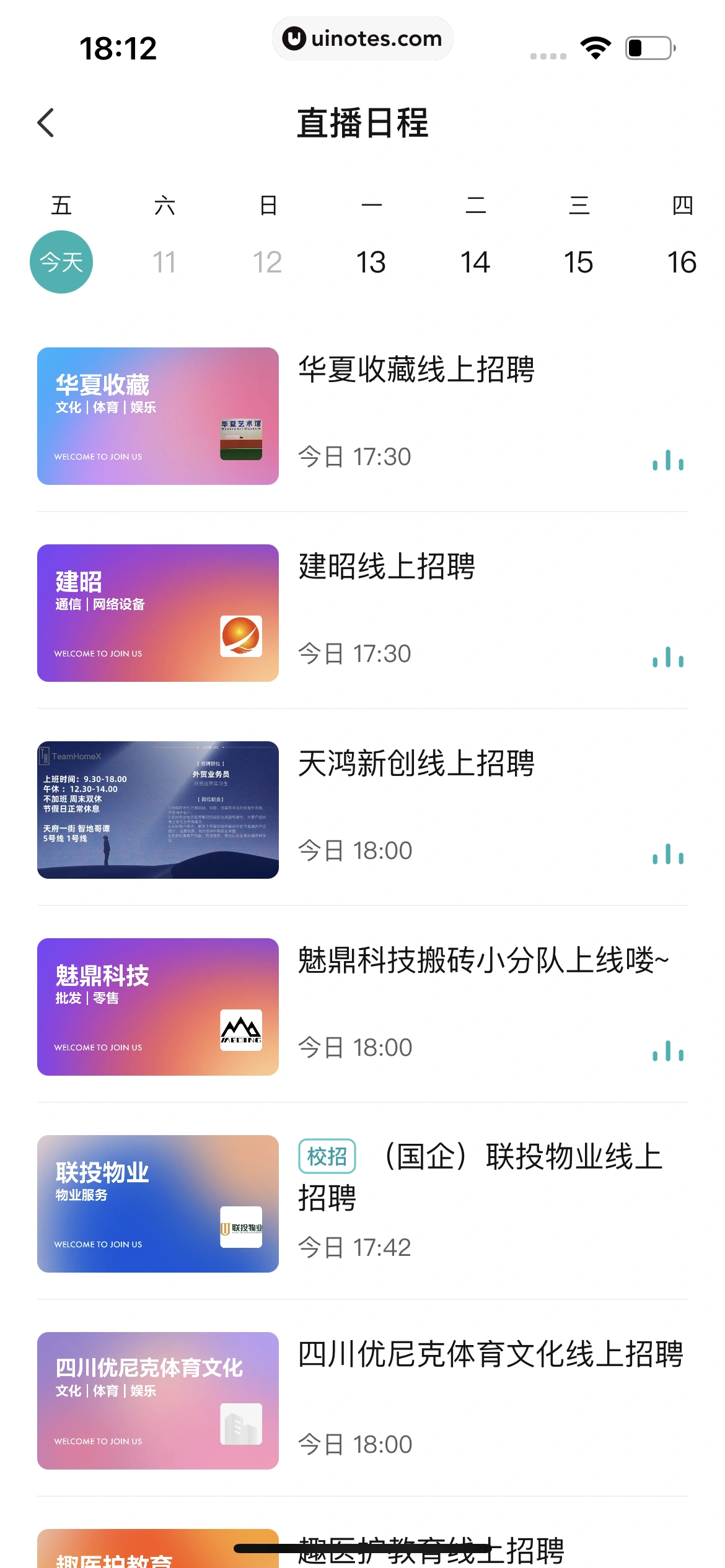Tap the live stats icon for 魅鼎科技 stream
This screenshot has height=1568, width=725.
point(668,1051)
